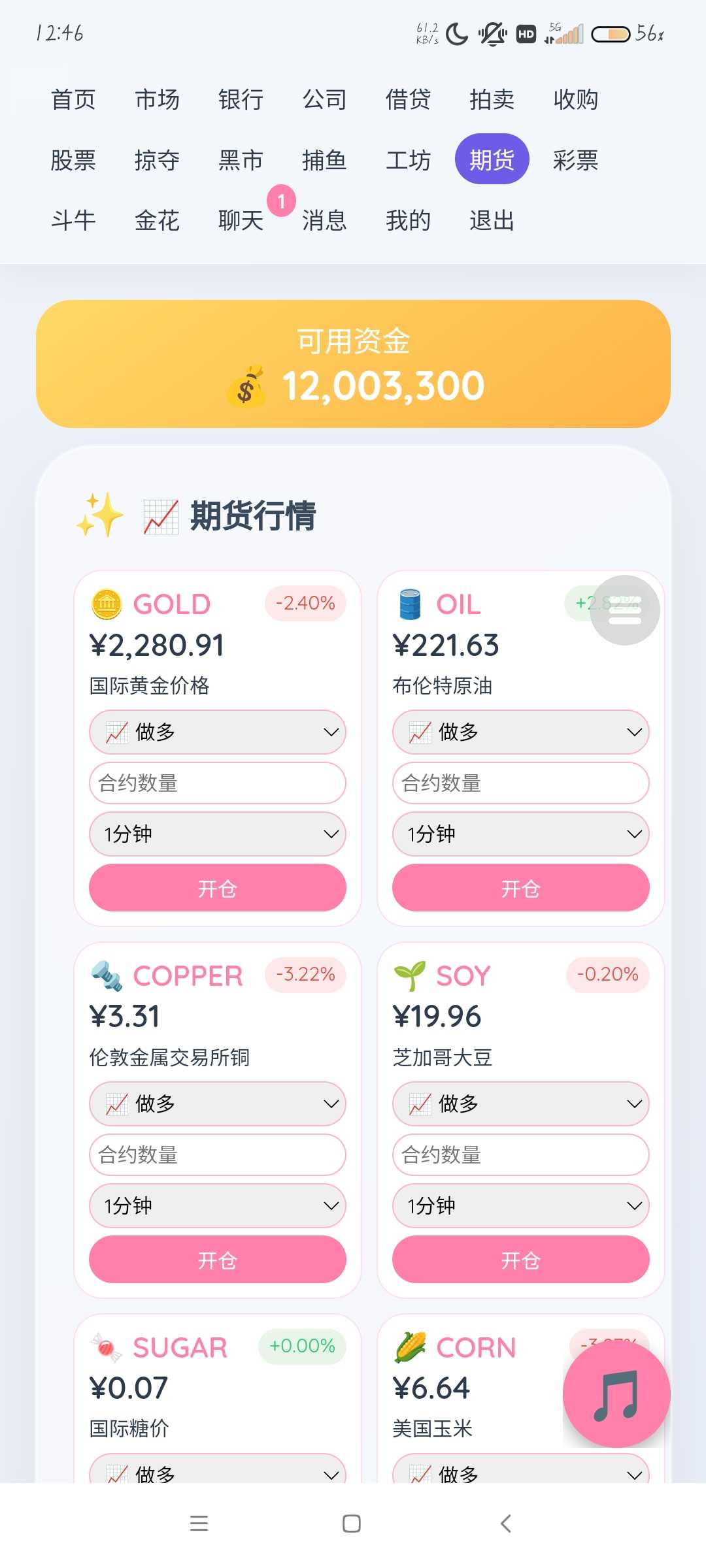The width and height of the screenshot is (706, 1568).
Task: Enter 合约数量 for GOLD
Action: point(217,783)
